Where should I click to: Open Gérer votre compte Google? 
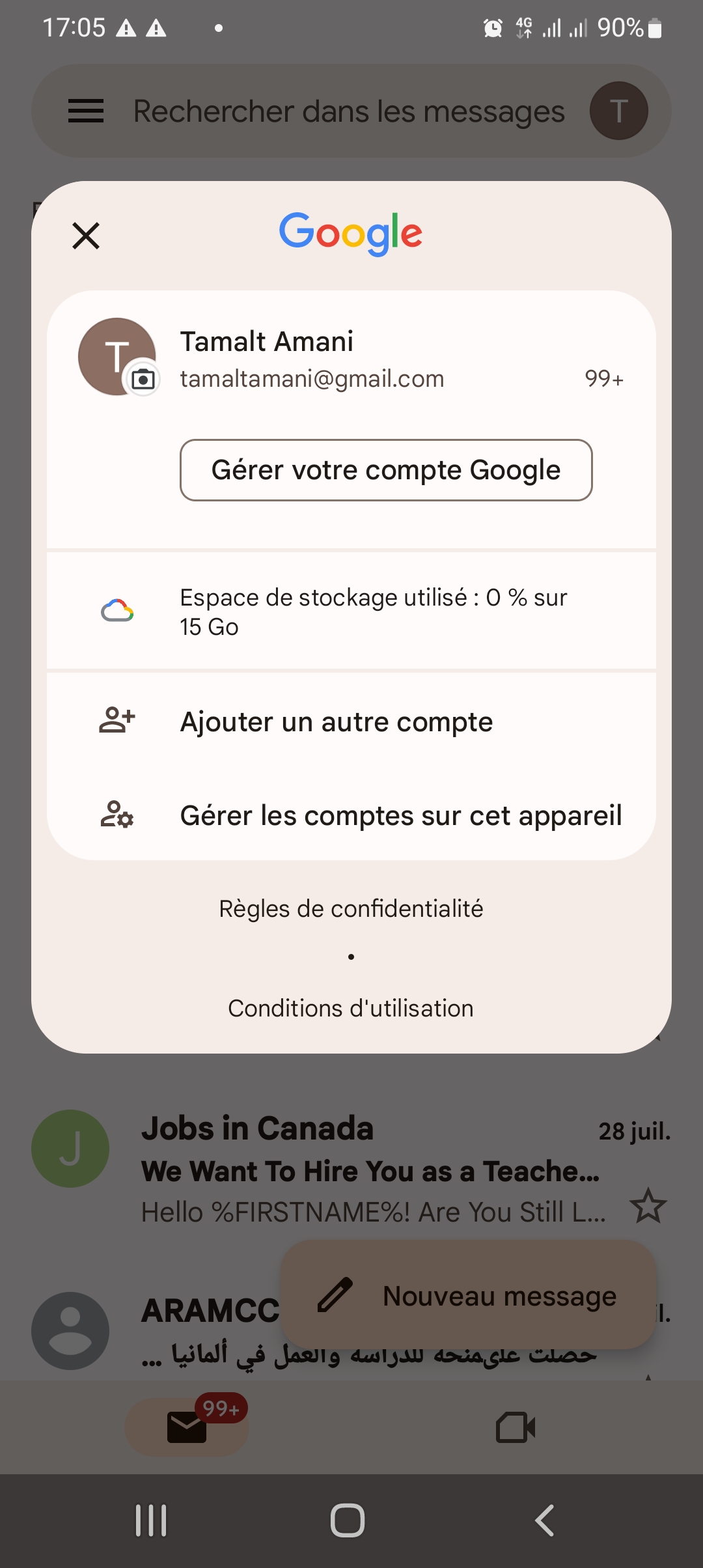386,470
